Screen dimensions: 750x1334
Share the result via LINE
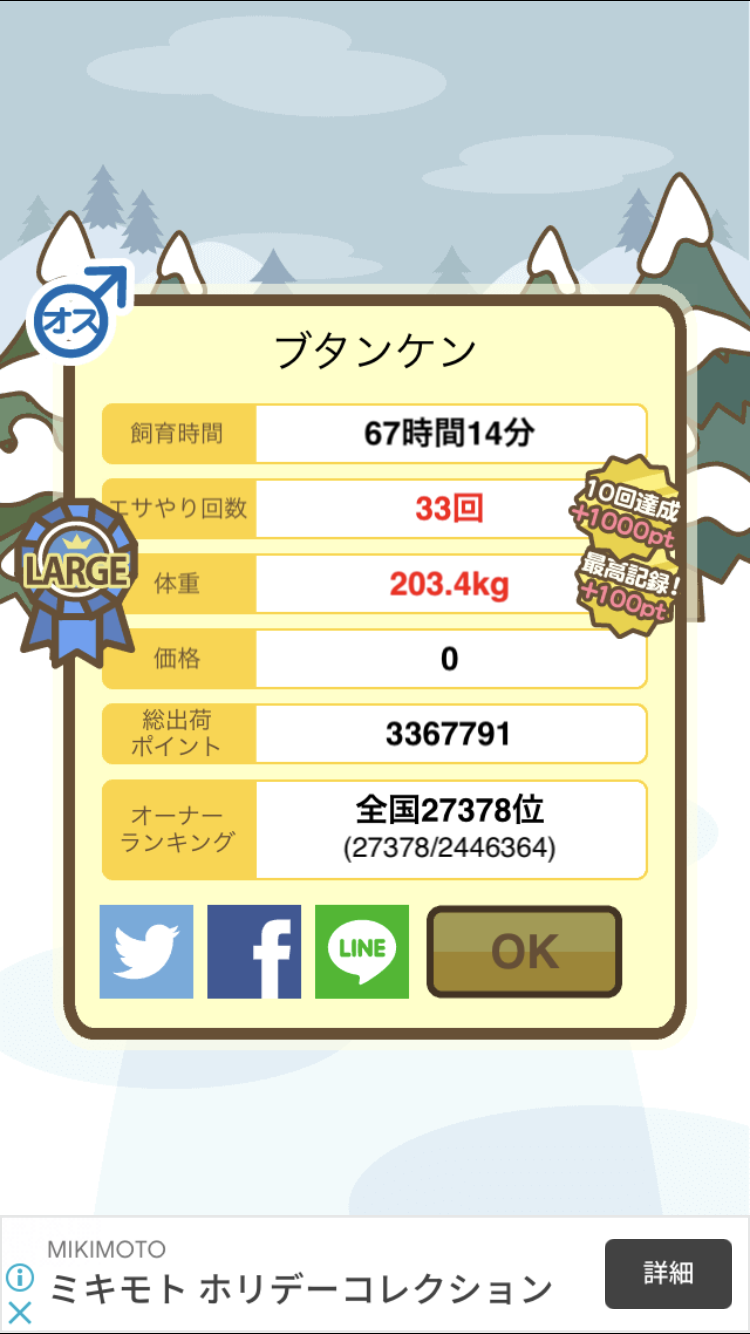(x=362, y=951)
